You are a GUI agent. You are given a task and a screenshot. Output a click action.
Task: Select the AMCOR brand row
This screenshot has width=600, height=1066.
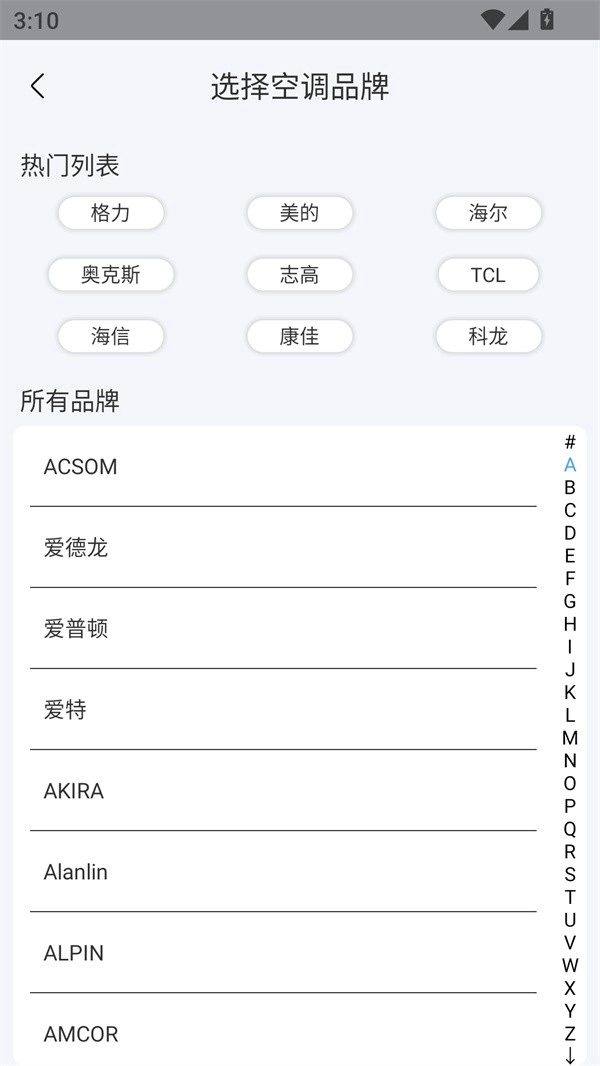pyautogui.click(x=283, y=1034)
